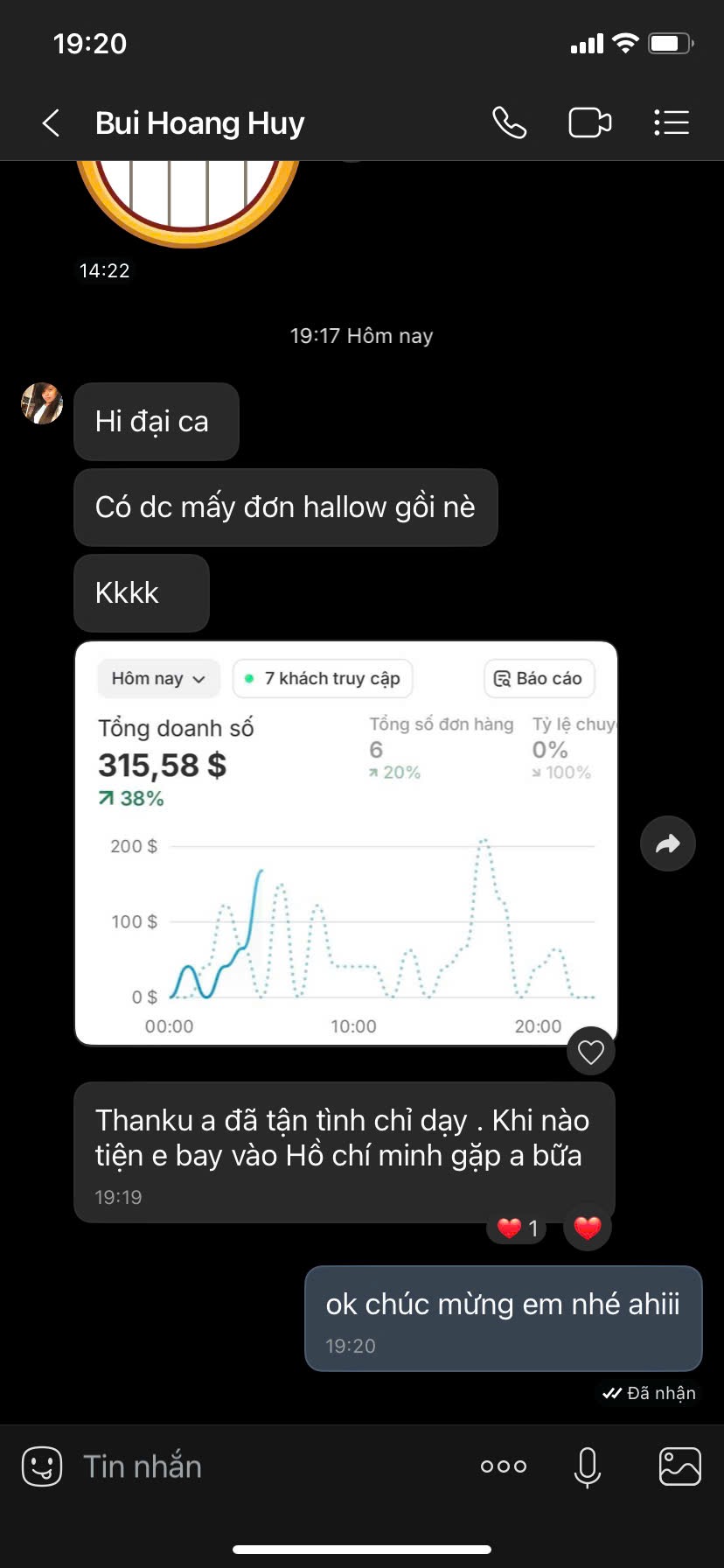Screen dimensions: 724x1568
Task: Go back from Bui Hoang Huy chat
Action: coord(51,123)
